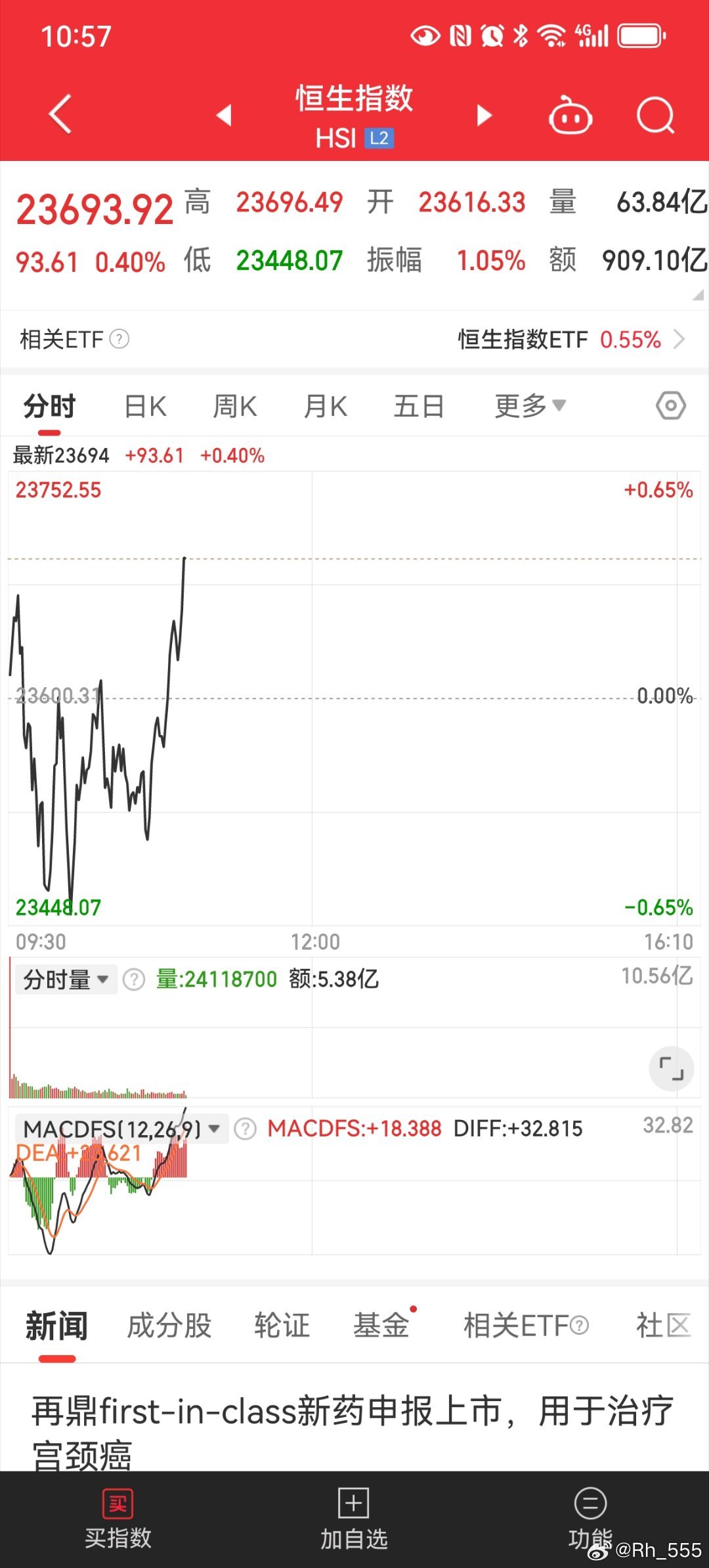The image size is (709, 1568).
Task: Show the 五日 chart
Action: point(419,407)
